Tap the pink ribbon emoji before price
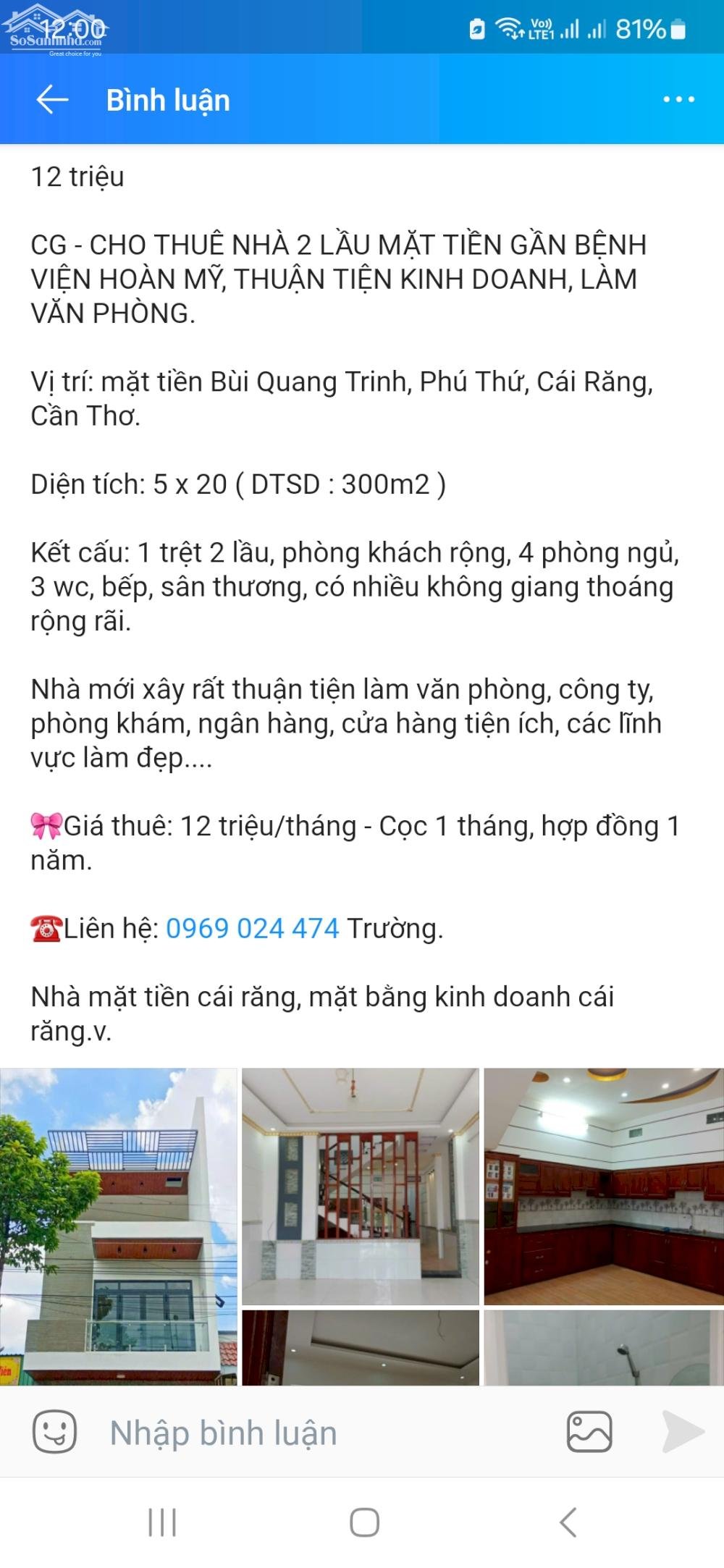The image size is (724, 1568). coord(45,825)
